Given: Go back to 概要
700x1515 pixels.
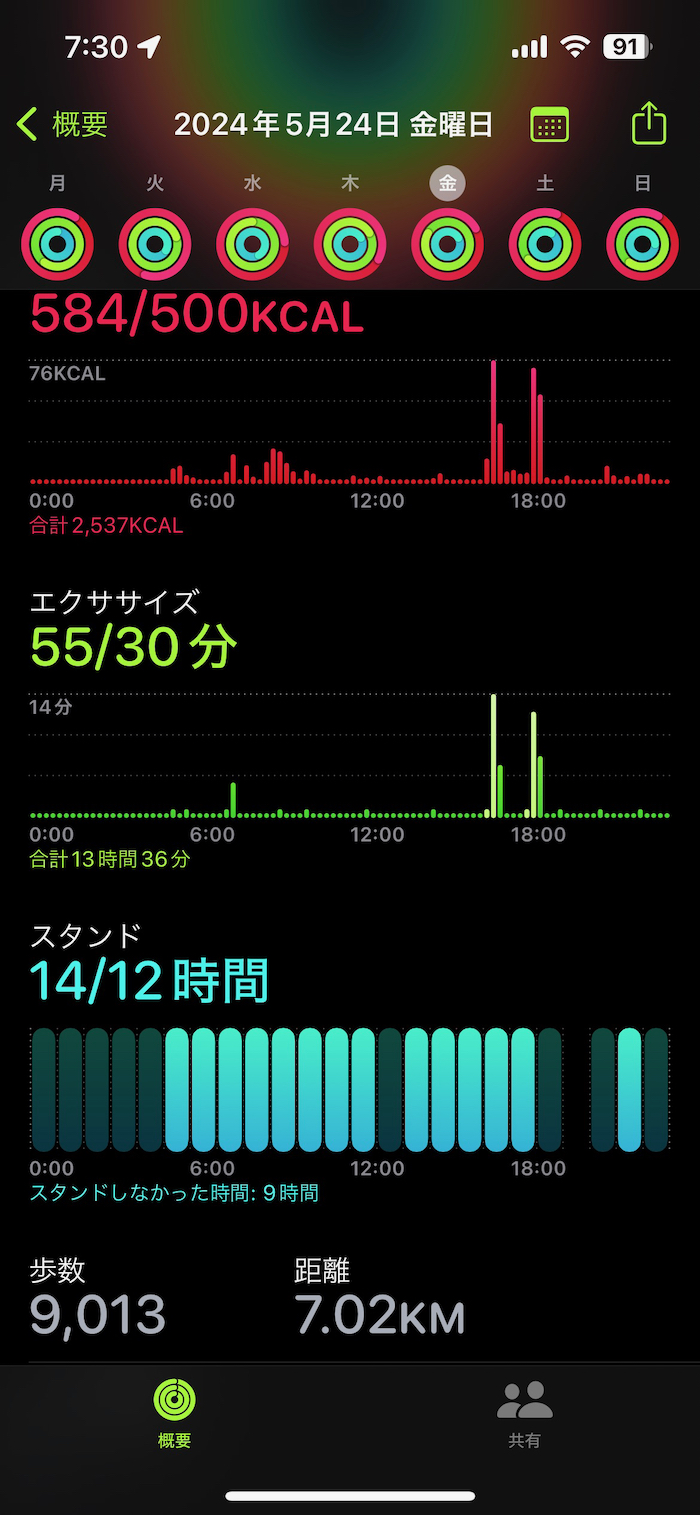Looking at the screenshot, I should tap(62, 125).
